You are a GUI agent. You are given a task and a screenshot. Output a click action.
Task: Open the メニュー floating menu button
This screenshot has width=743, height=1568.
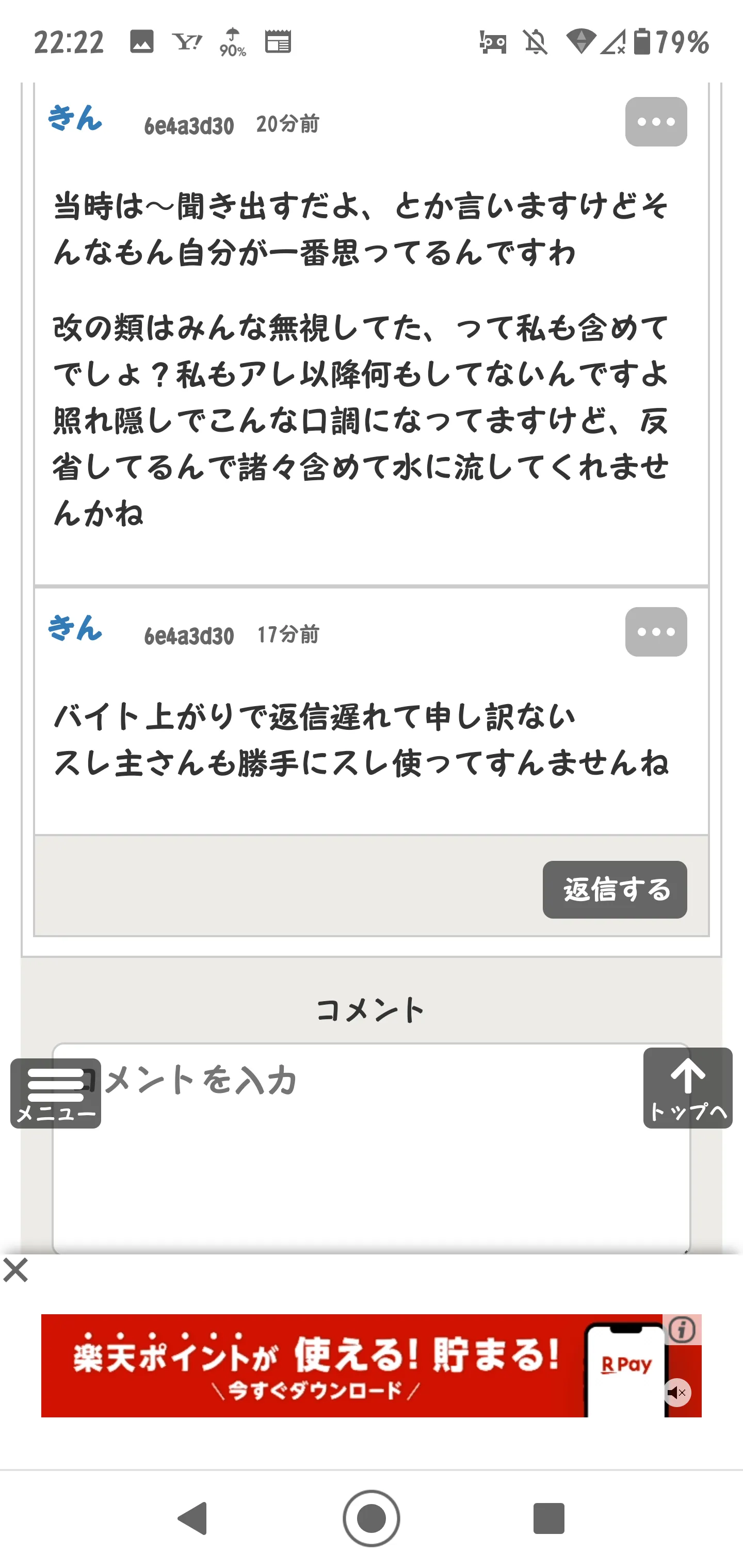(55, 1093)
